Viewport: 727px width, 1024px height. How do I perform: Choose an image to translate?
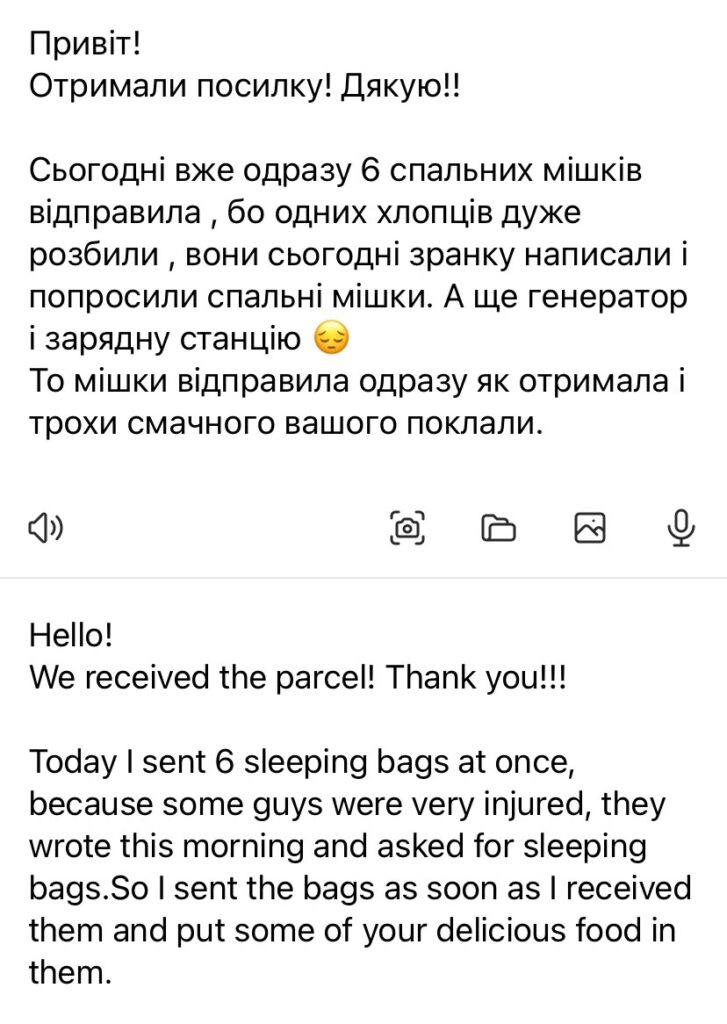[x=590, y=527]
